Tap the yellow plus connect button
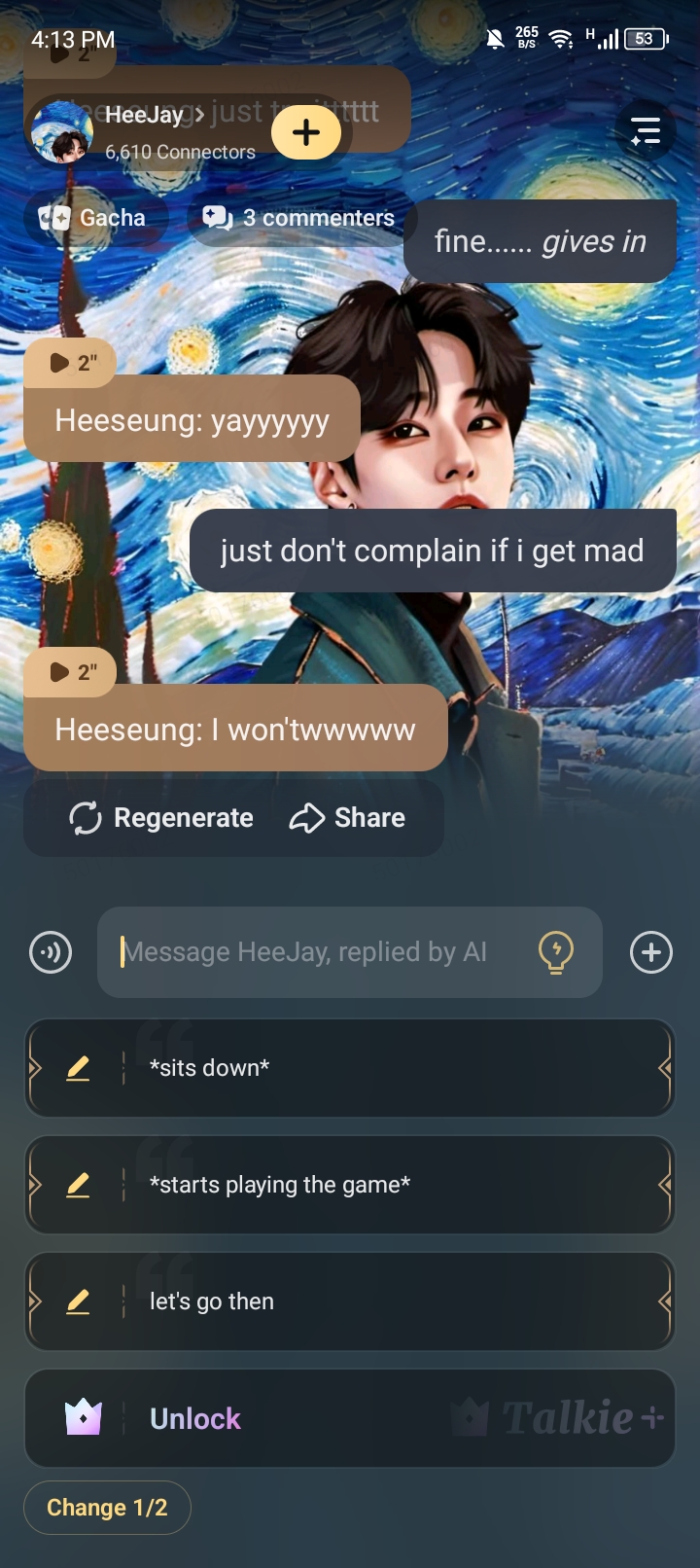Viewport: 700px width, 1568px height. [x=306, y=132]
